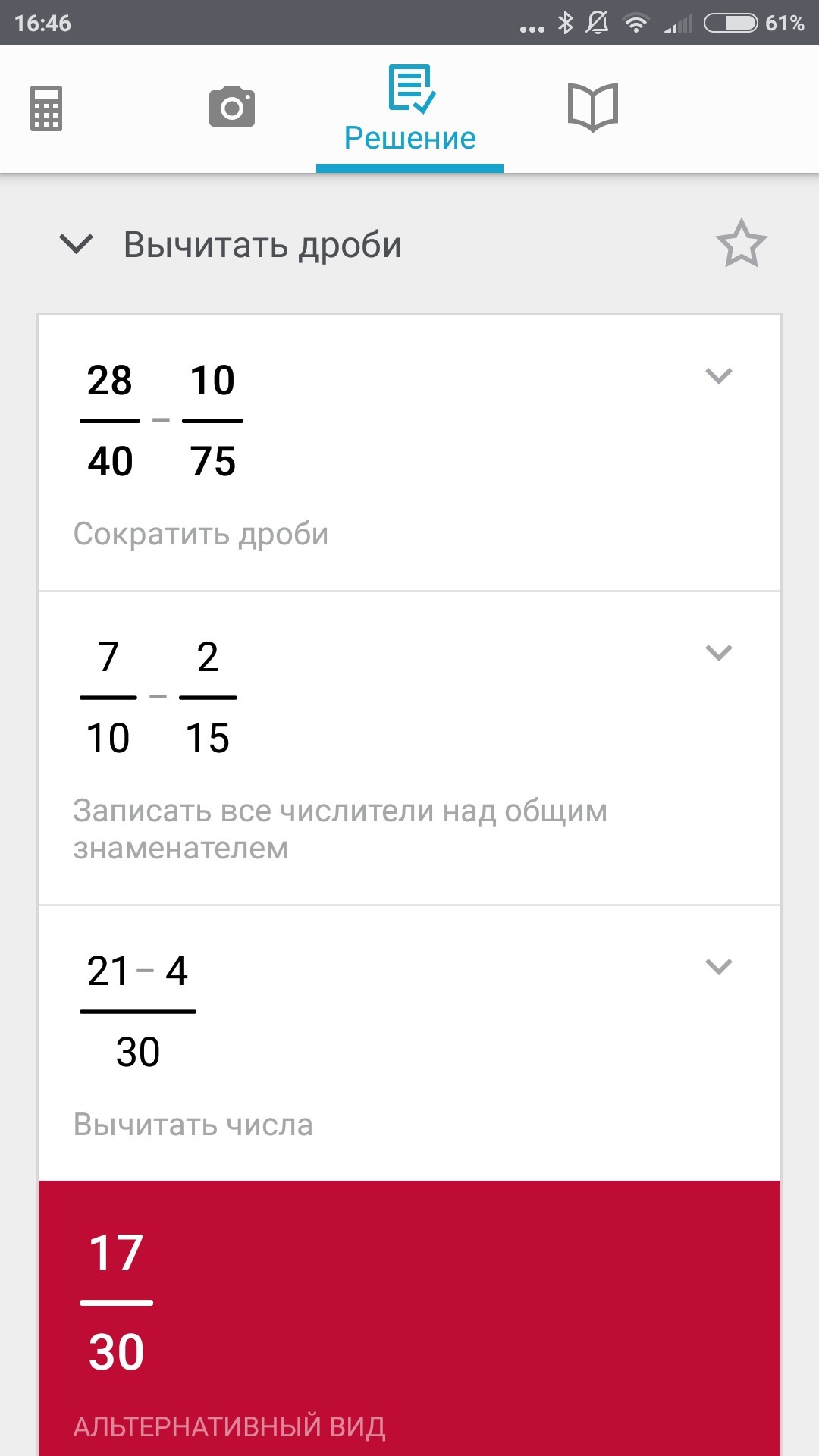Select the Решение tab
This screenshot has width=819, height=1456.
click(409, 110)
